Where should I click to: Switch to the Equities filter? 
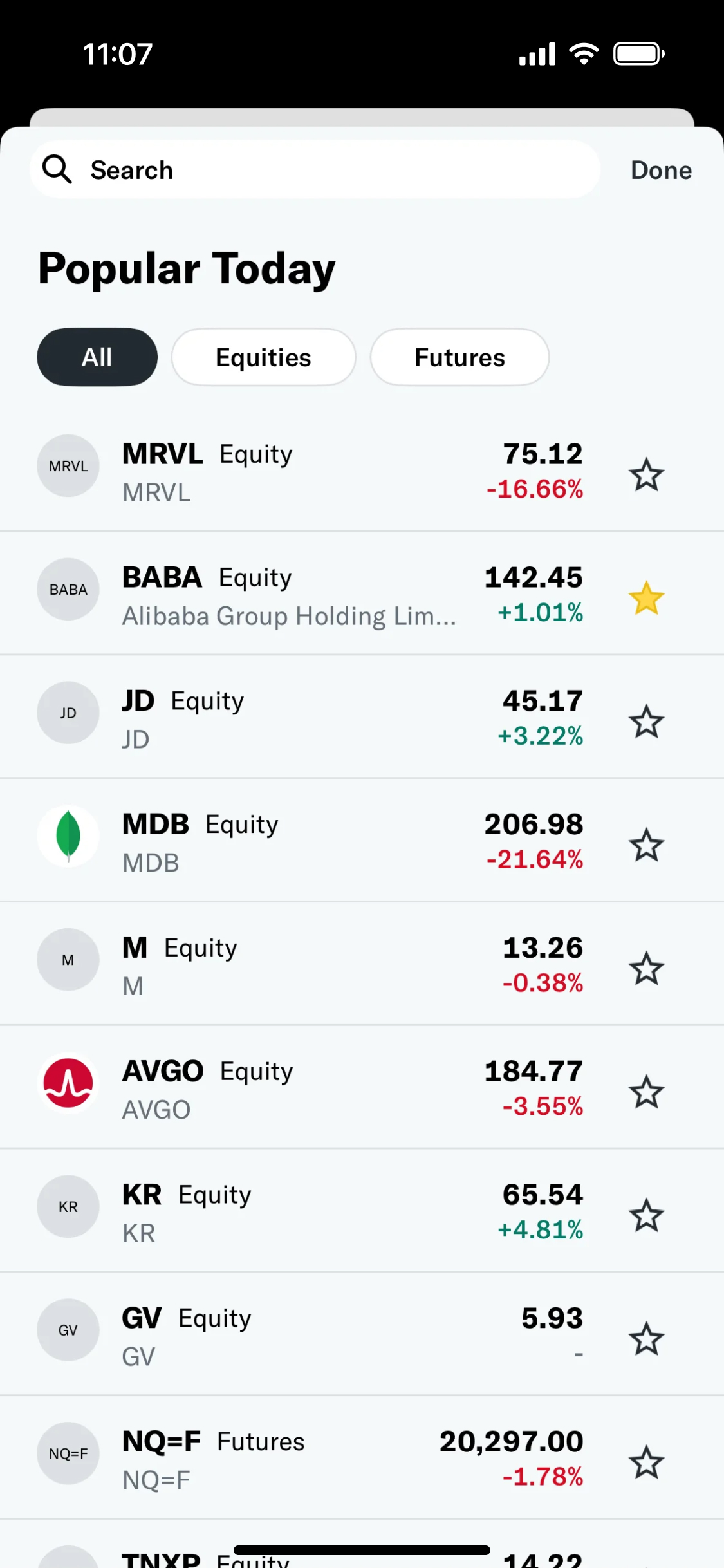(x=263, y=357)
